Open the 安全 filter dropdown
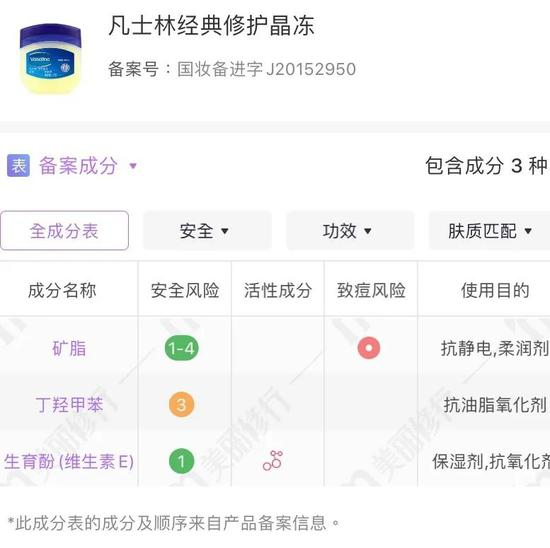Viewport: 550px width, 548px height. (x=207, y=230)
